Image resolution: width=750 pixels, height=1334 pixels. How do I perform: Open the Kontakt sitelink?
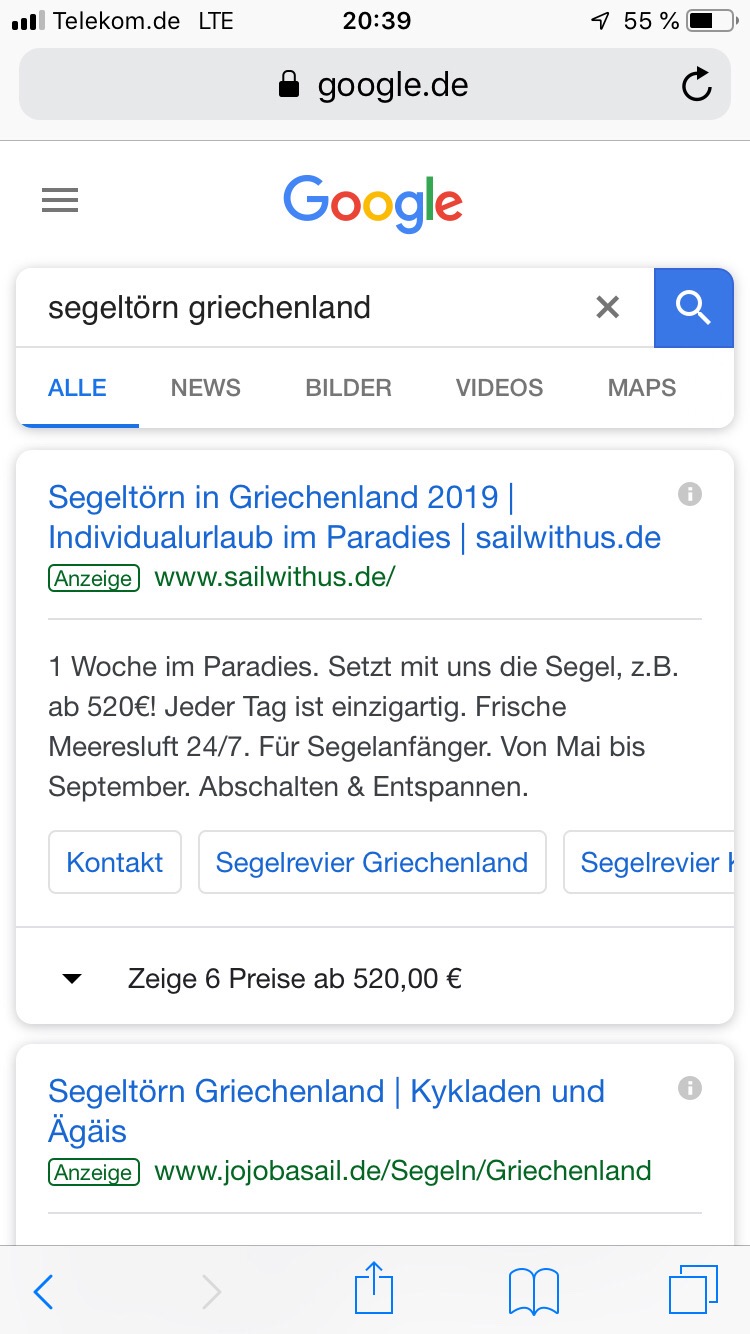tap(115, 862)
